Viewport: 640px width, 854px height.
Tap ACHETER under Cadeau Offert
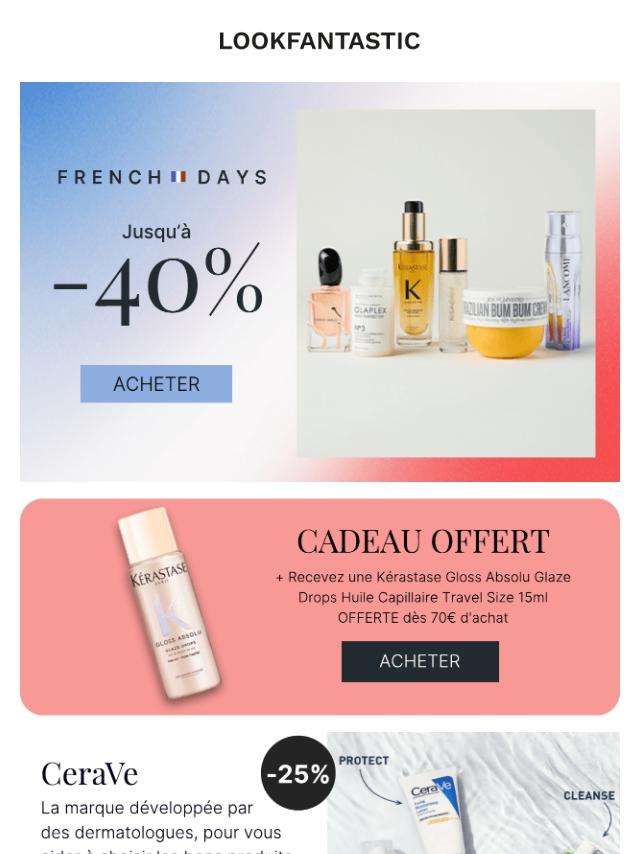click(x=420, y=661)
